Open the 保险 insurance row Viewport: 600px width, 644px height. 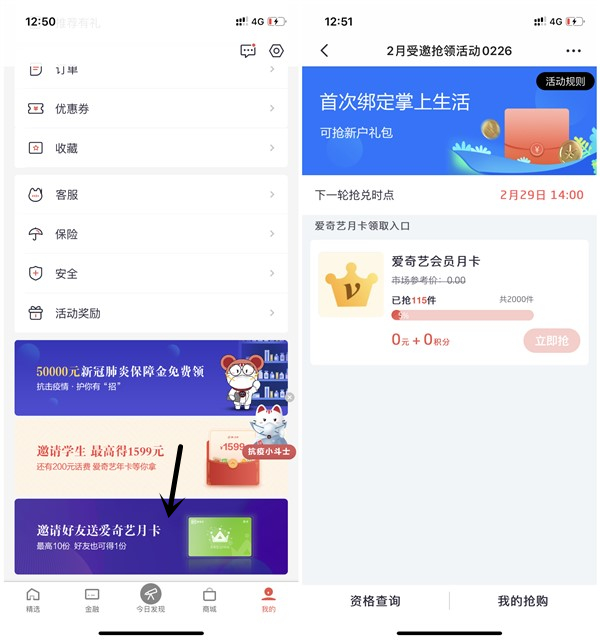coord(150,234)
